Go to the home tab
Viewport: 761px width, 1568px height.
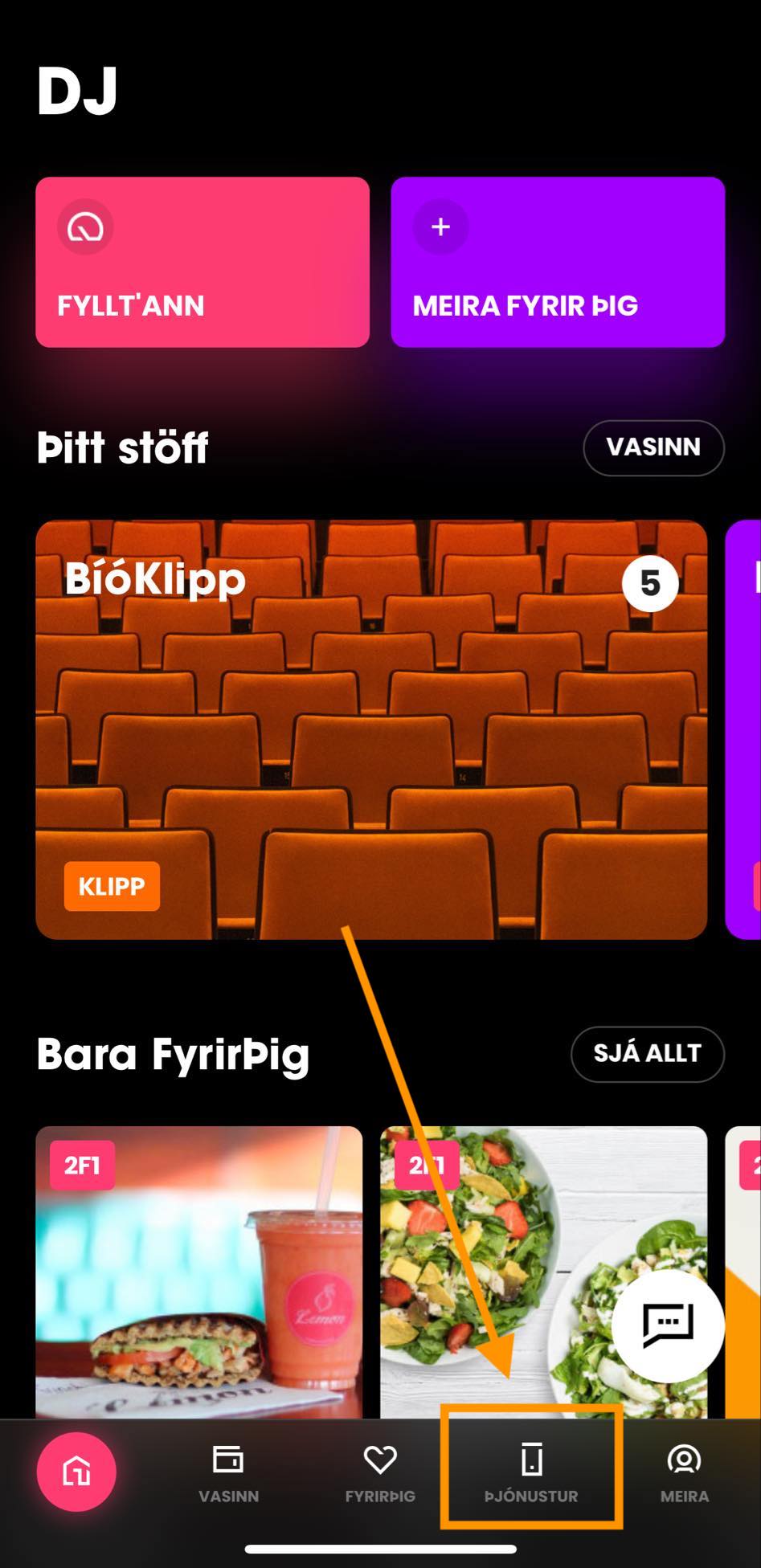(76, 1472)
